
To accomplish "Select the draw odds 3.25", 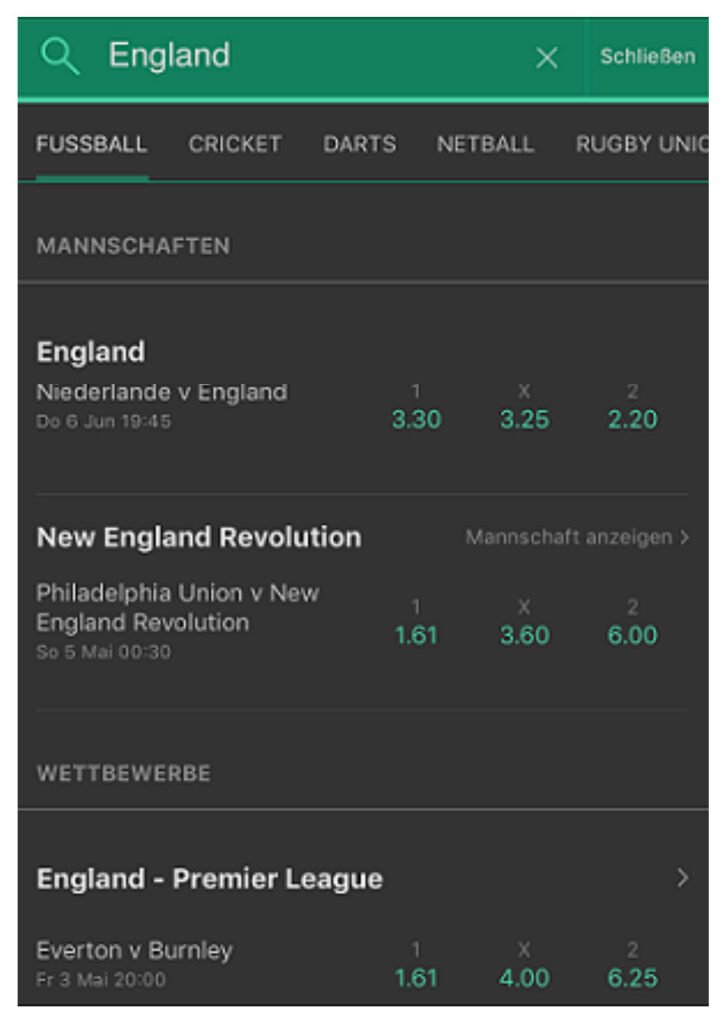I will (x=524, y=419).
